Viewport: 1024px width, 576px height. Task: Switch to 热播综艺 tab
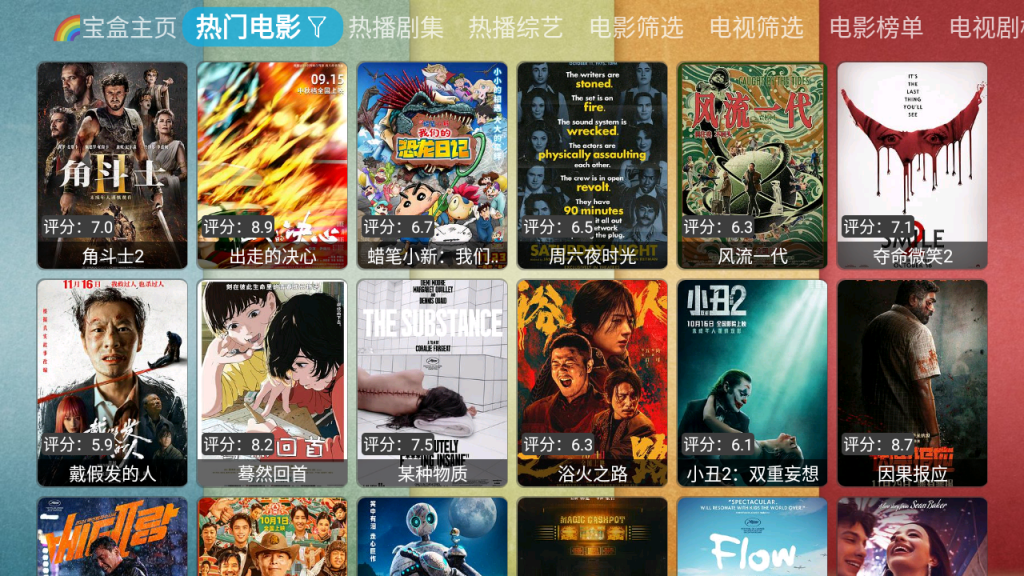pyautogui.click(x=515, y=27)
